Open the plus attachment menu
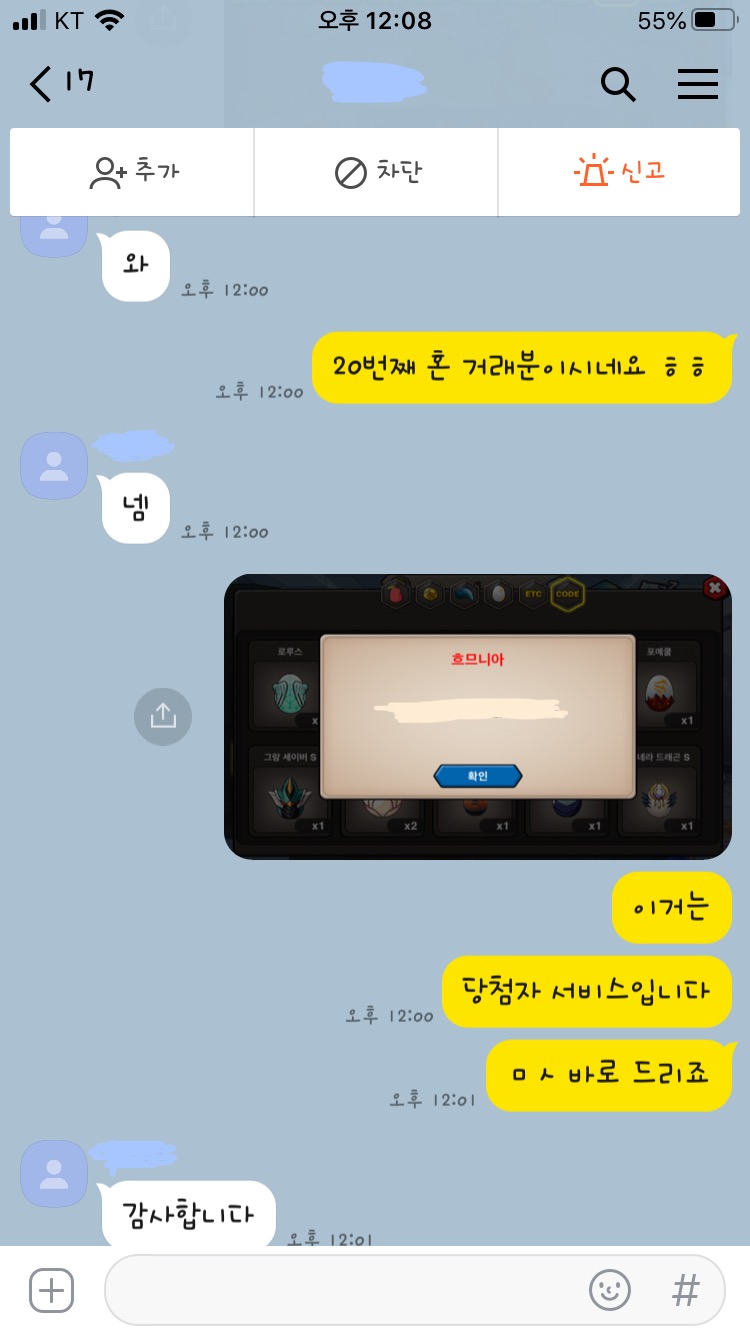The height and width of the screenshot is (1334, 750). 51,1290
